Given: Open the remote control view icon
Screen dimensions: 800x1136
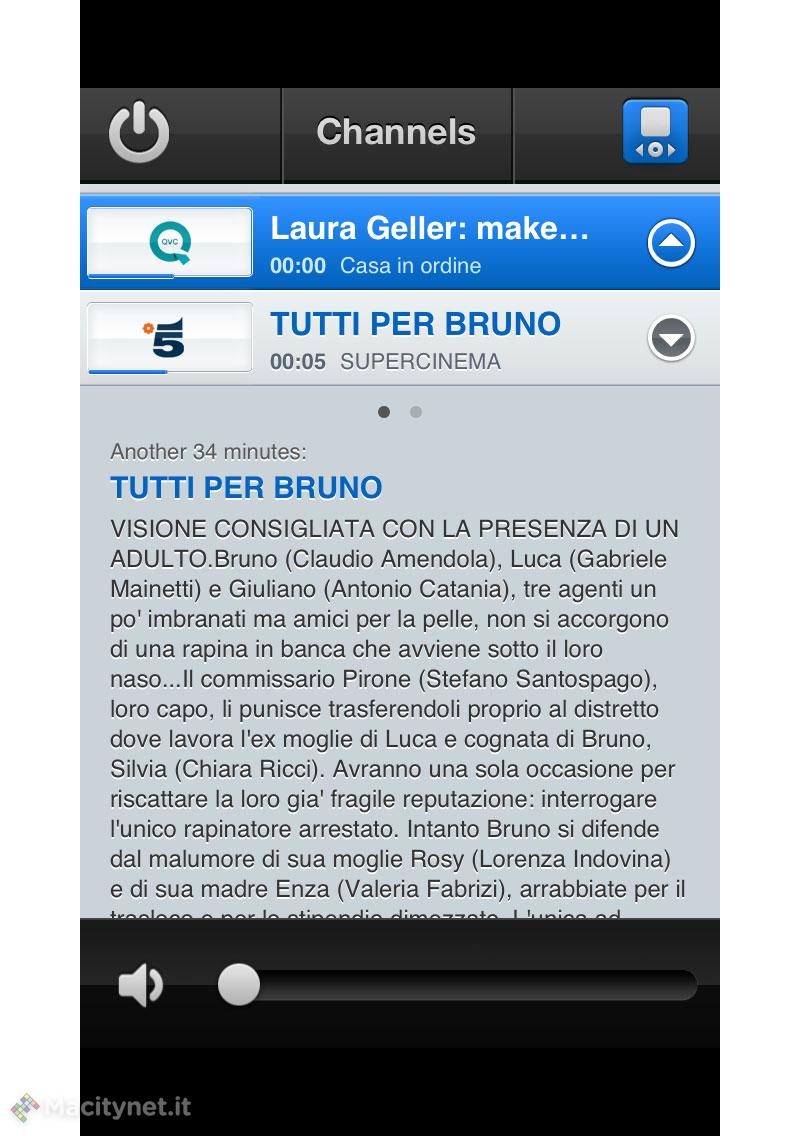Looking at the screenshot, I should point(655,132).
